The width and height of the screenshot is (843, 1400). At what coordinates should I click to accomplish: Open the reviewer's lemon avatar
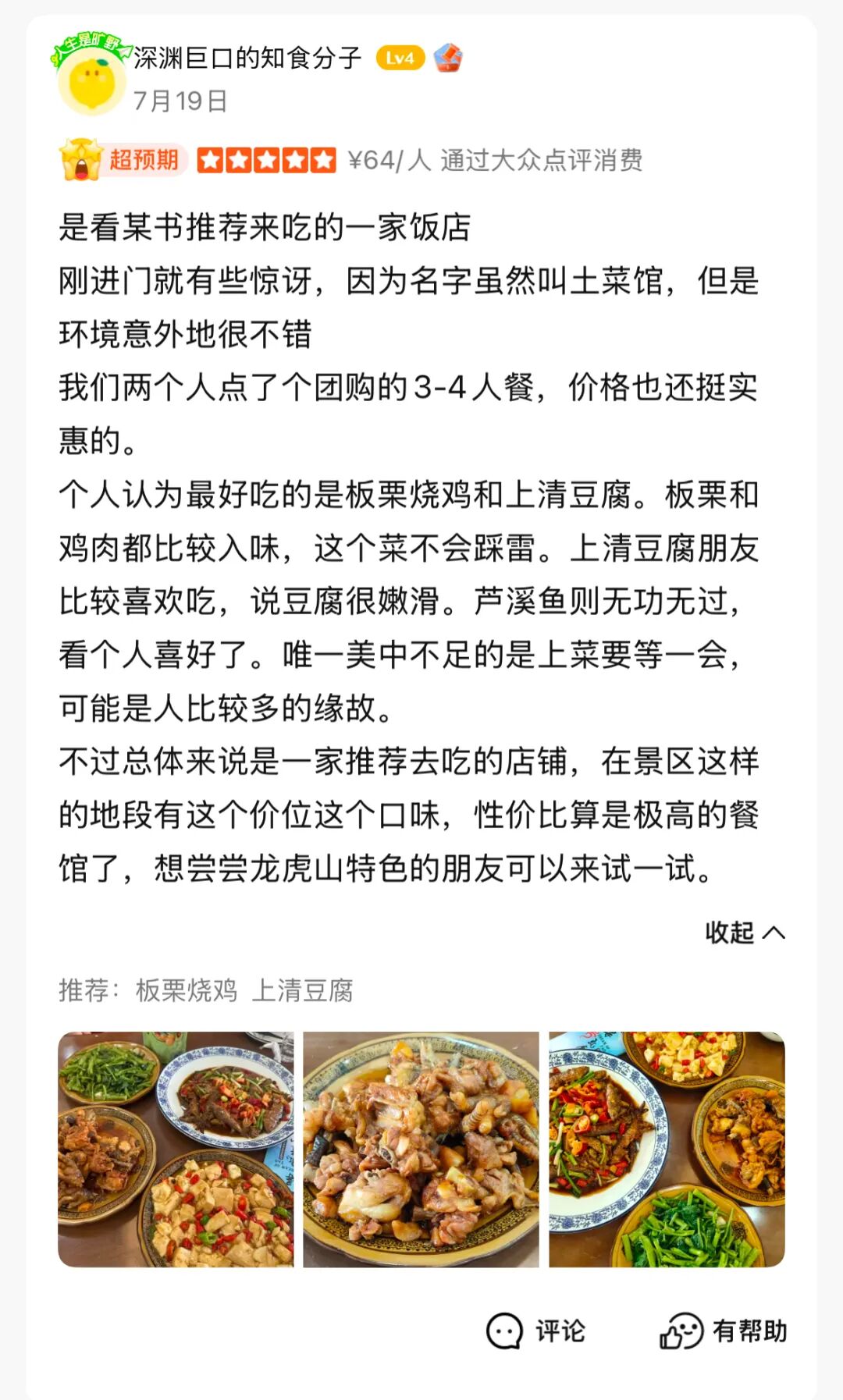(91, 80)
